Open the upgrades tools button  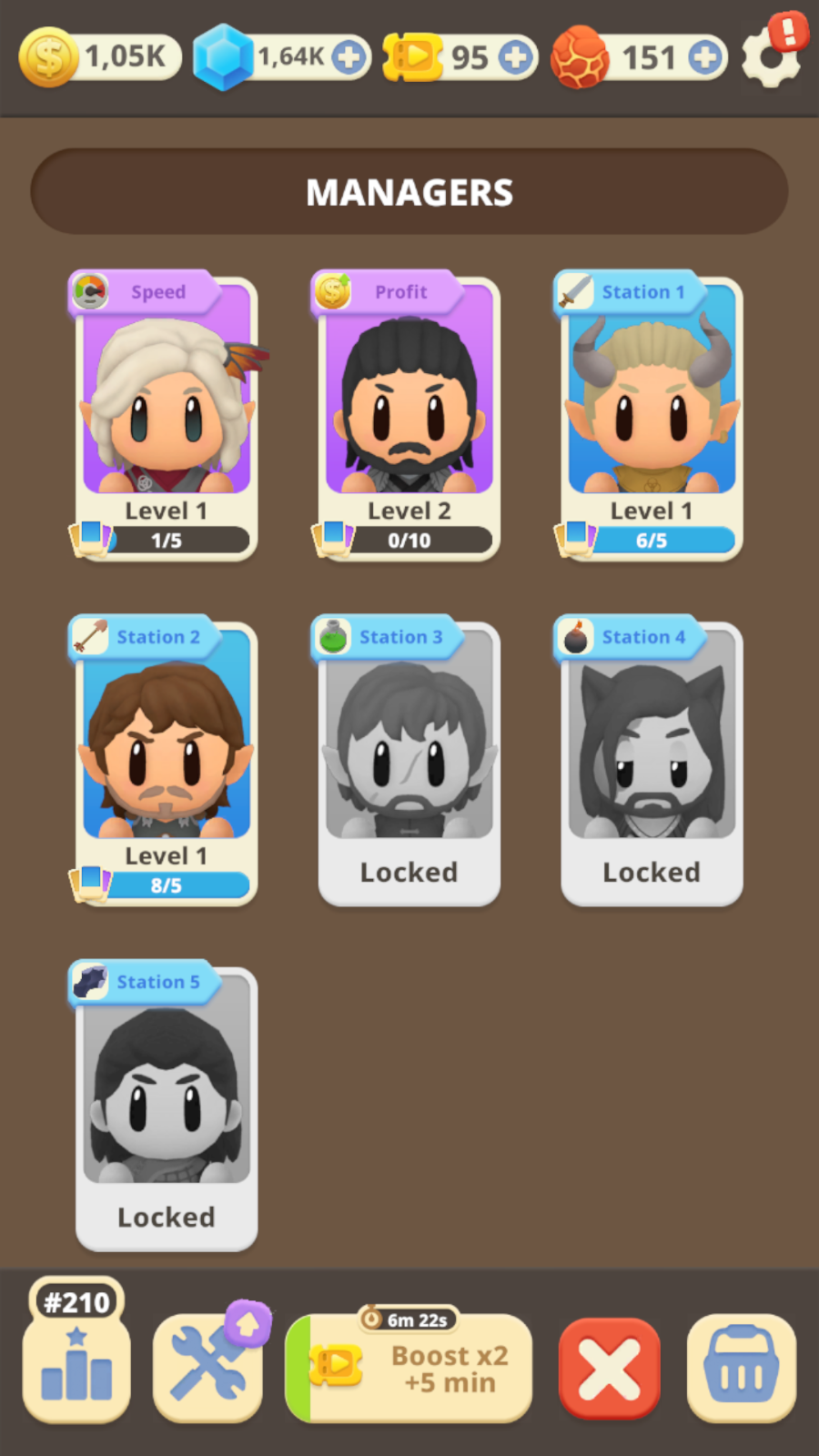click(x=208, y=1365)
